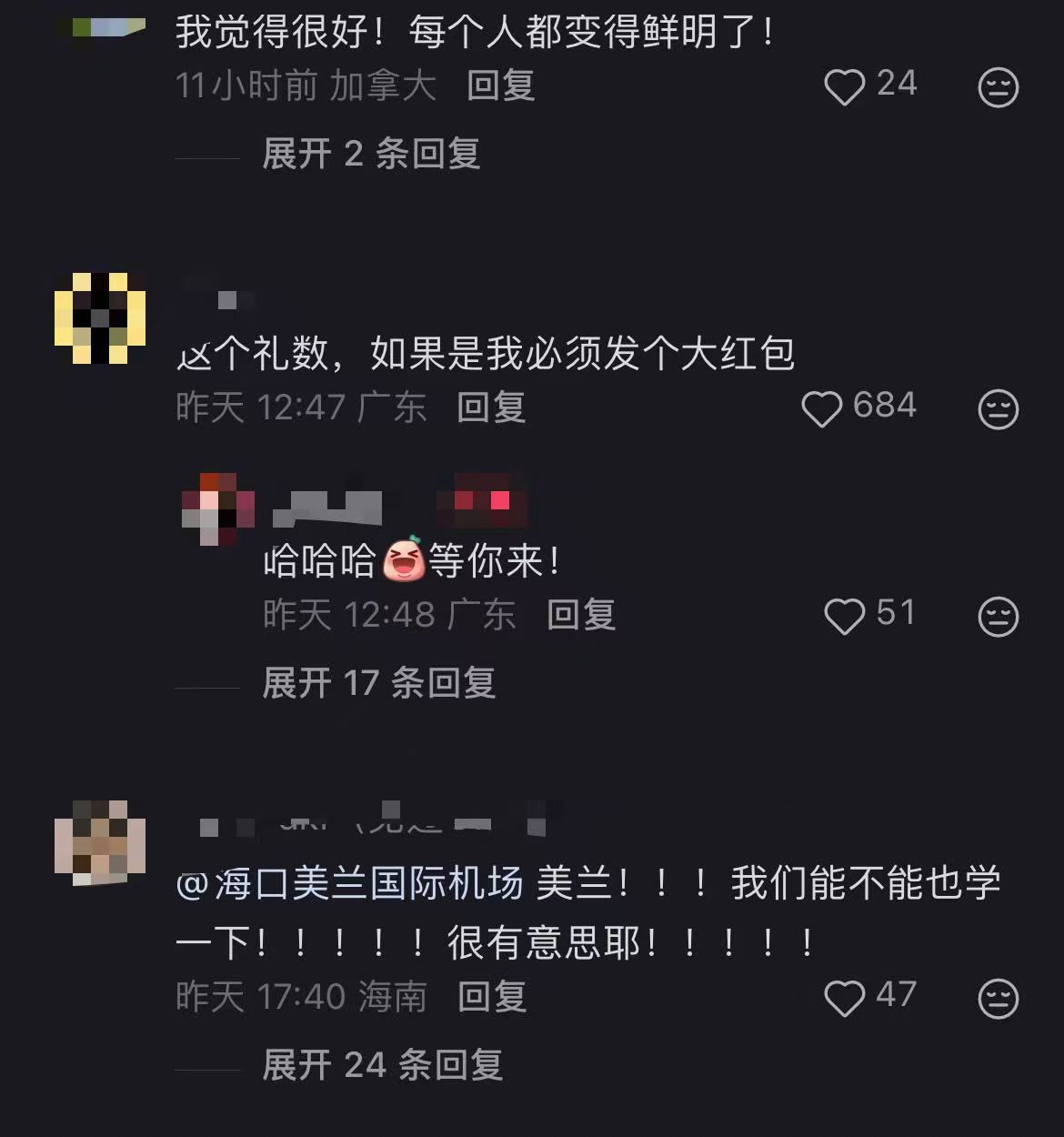Viewport: 1064px width, 1137px height.
Task: Like the comment 我觉得很好！每个人都变得鲜明了
Action: click(844, 87)
